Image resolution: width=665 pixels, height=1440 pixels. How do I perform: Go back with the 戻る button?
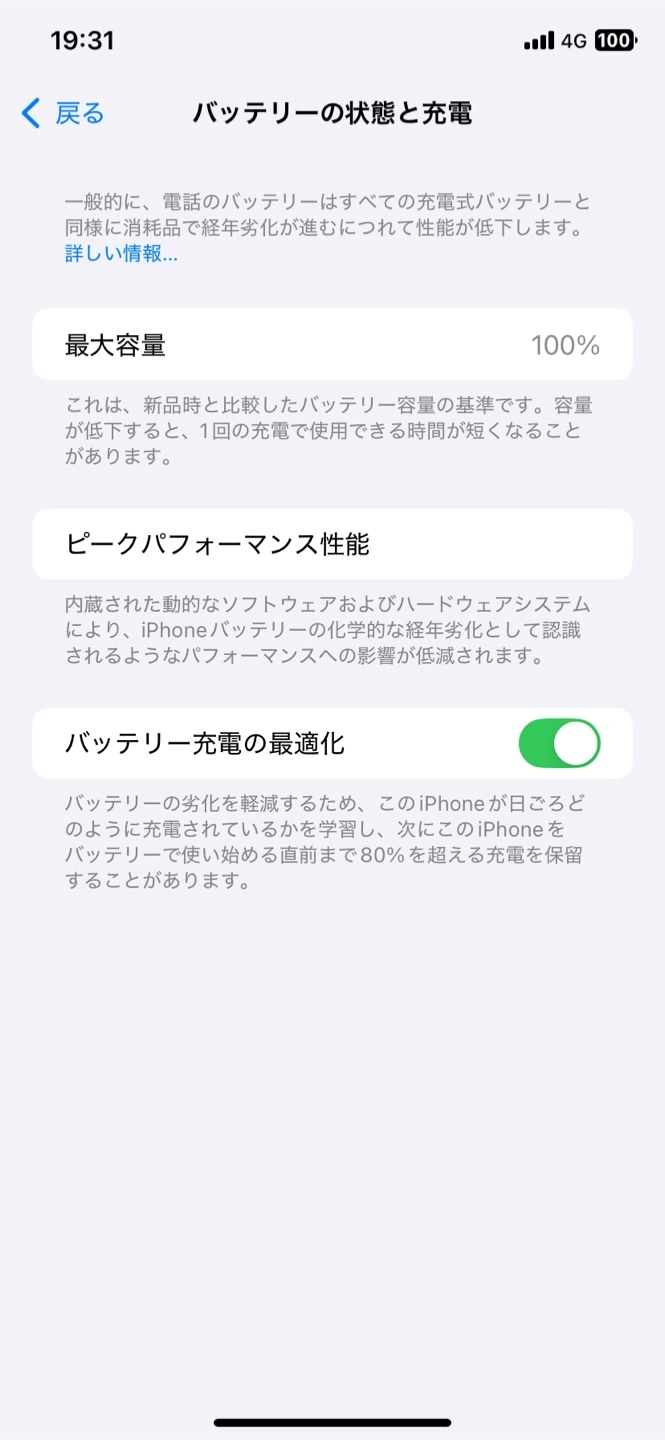[x=63, y=113]
